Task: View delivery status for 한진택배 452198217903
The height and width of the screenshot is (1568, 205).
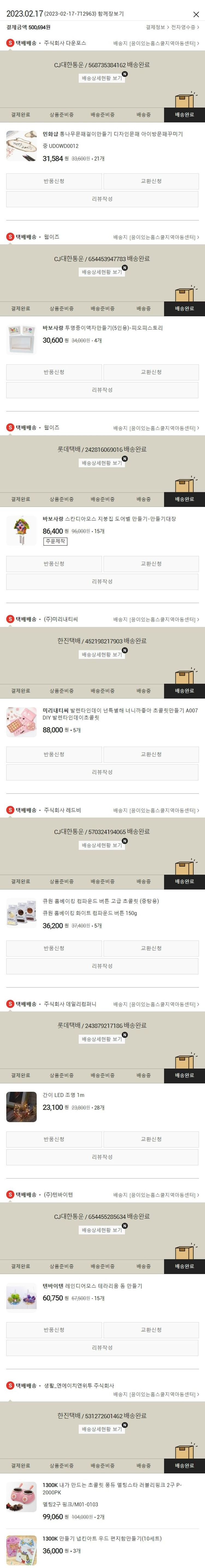Action: [102, 655]
